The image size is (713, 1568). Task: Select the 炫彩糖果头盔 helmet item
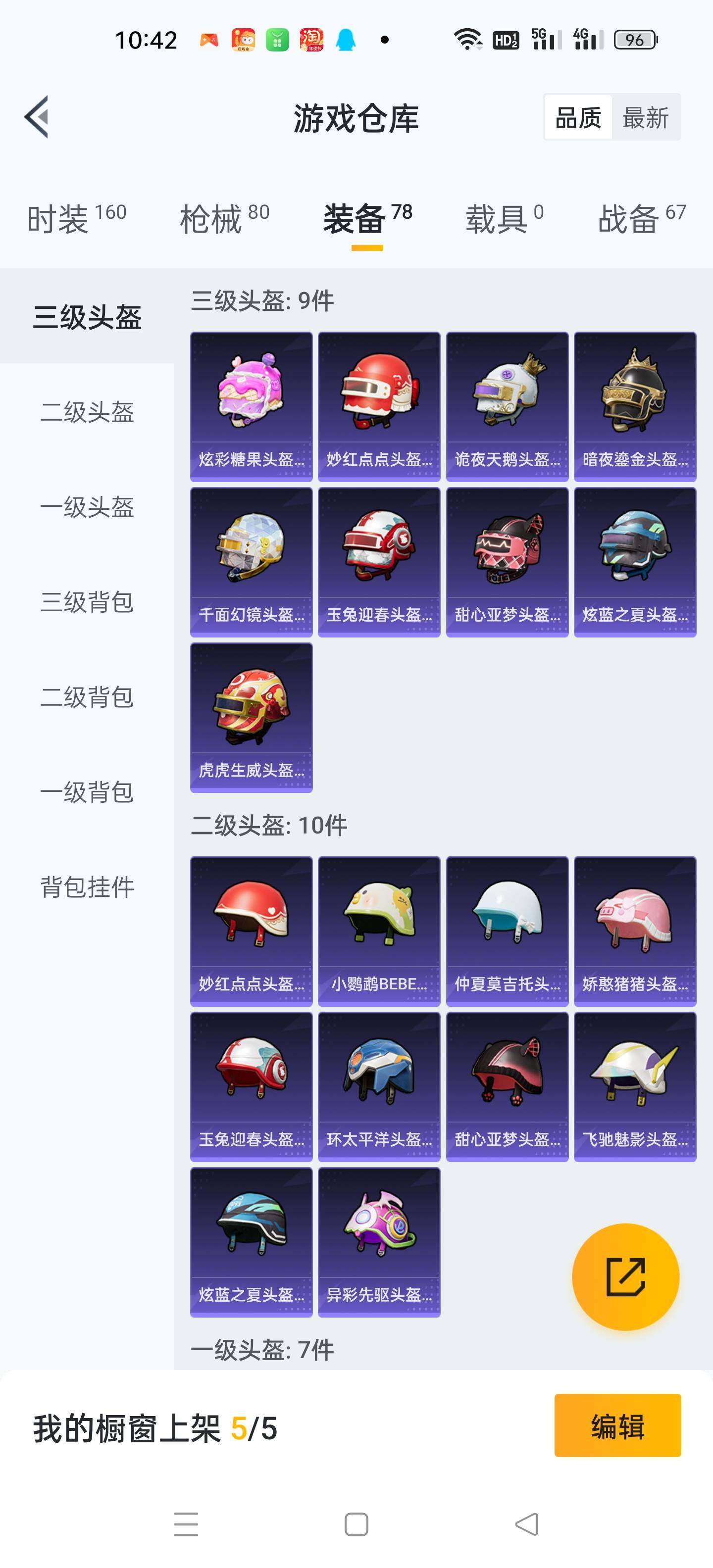point(251,399)
